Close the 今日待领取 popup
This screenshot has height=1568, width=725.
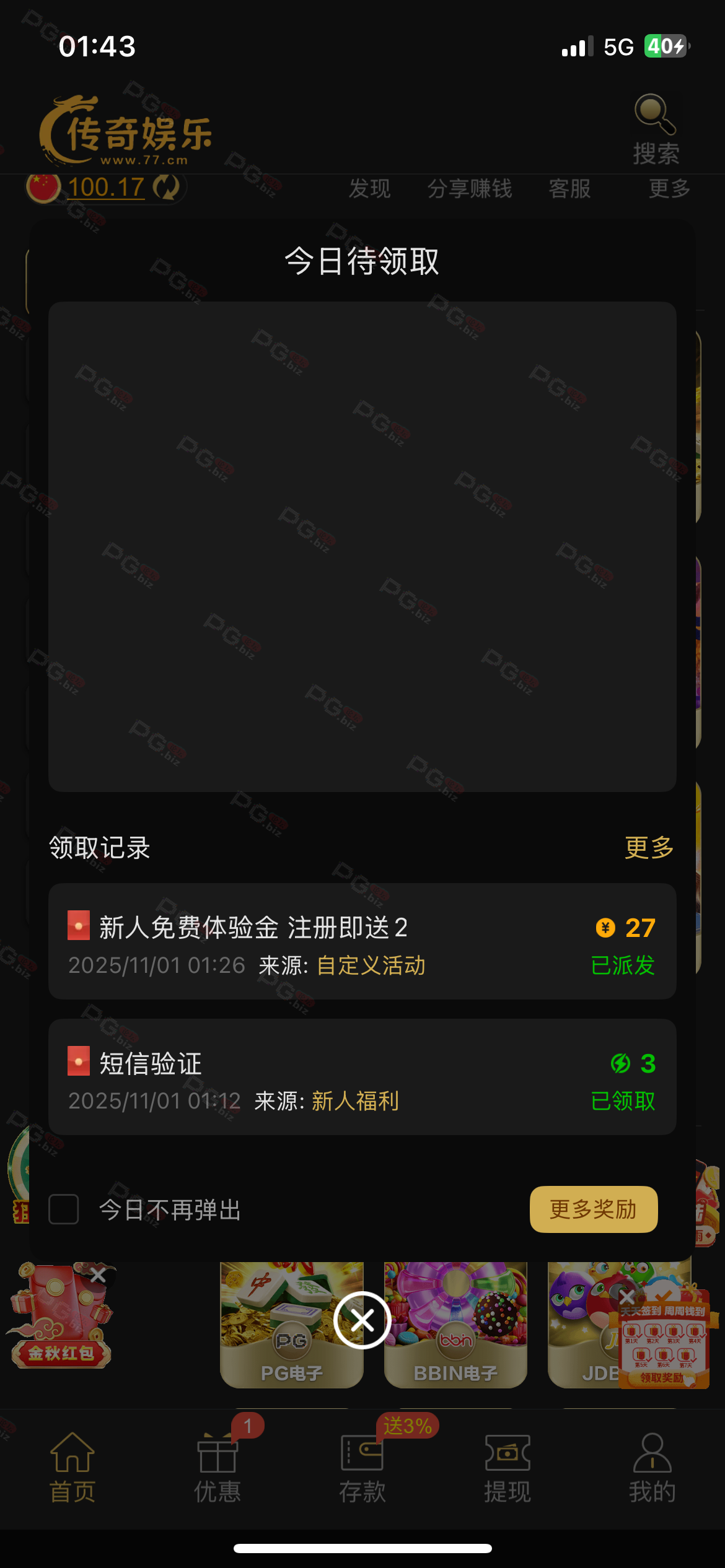click(362, 1320)
